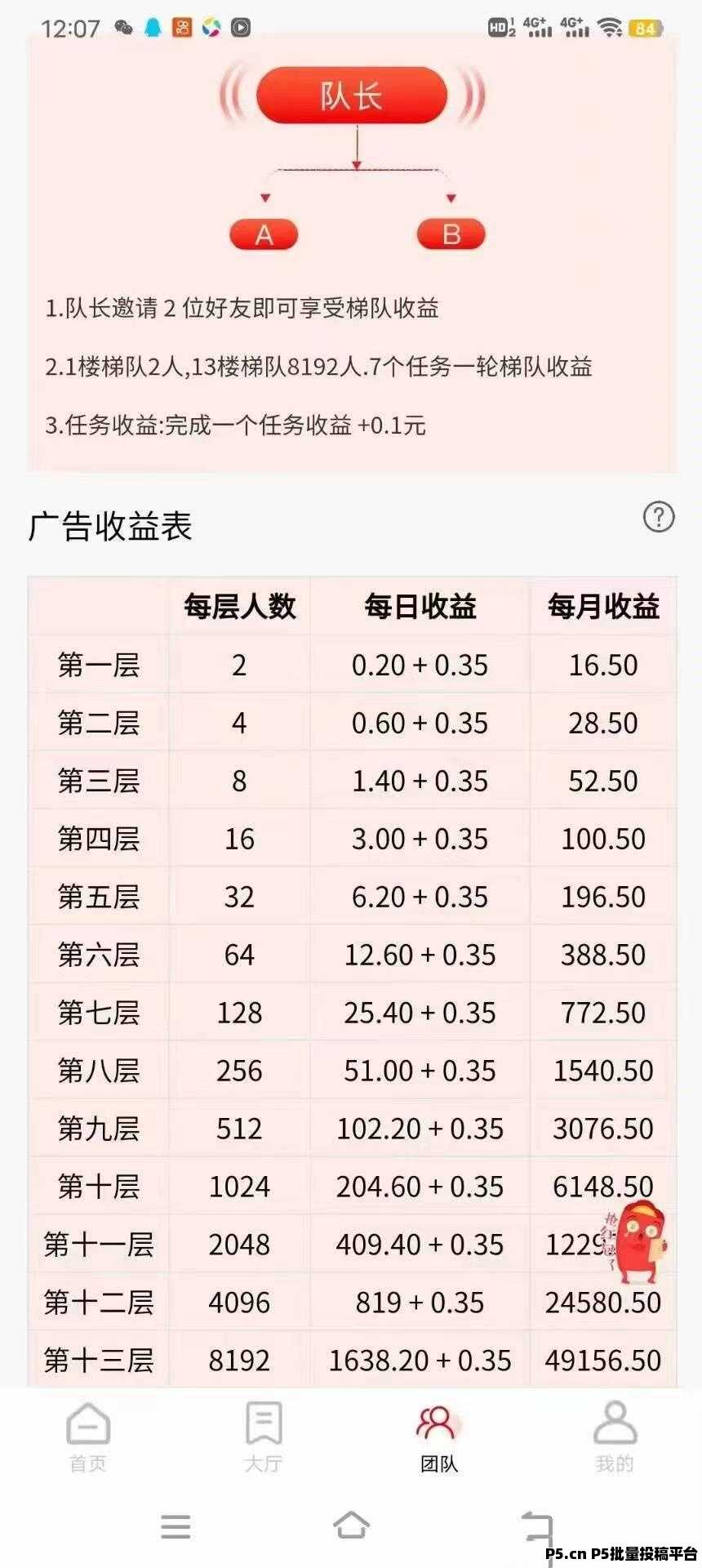The width and height of the screenshot is (702, 1568).
Task: Tap the system home button
Action: point(351,1525)
